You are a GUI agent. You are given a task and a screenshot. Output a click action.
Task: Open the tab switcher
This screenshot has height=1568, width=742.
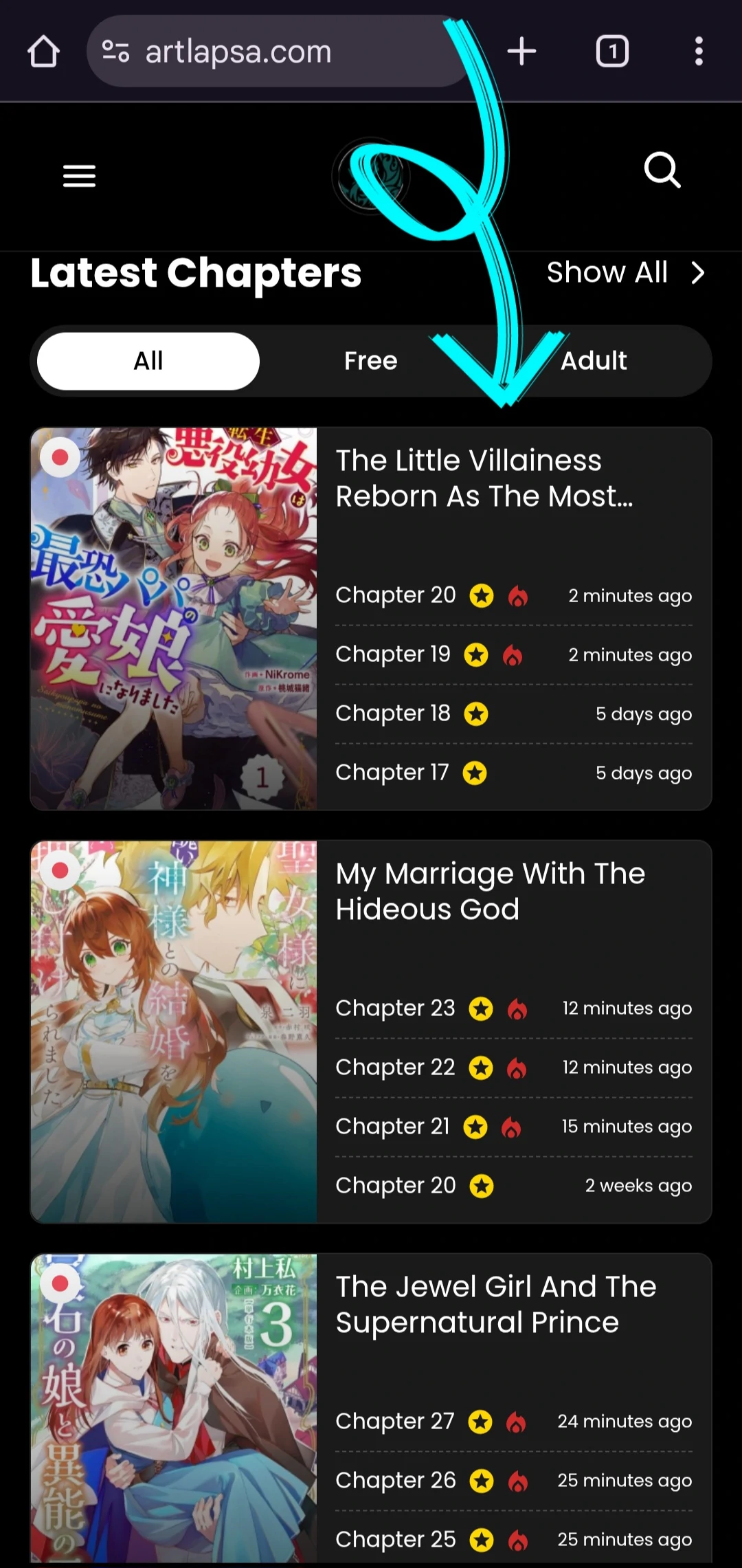point(611,52)
